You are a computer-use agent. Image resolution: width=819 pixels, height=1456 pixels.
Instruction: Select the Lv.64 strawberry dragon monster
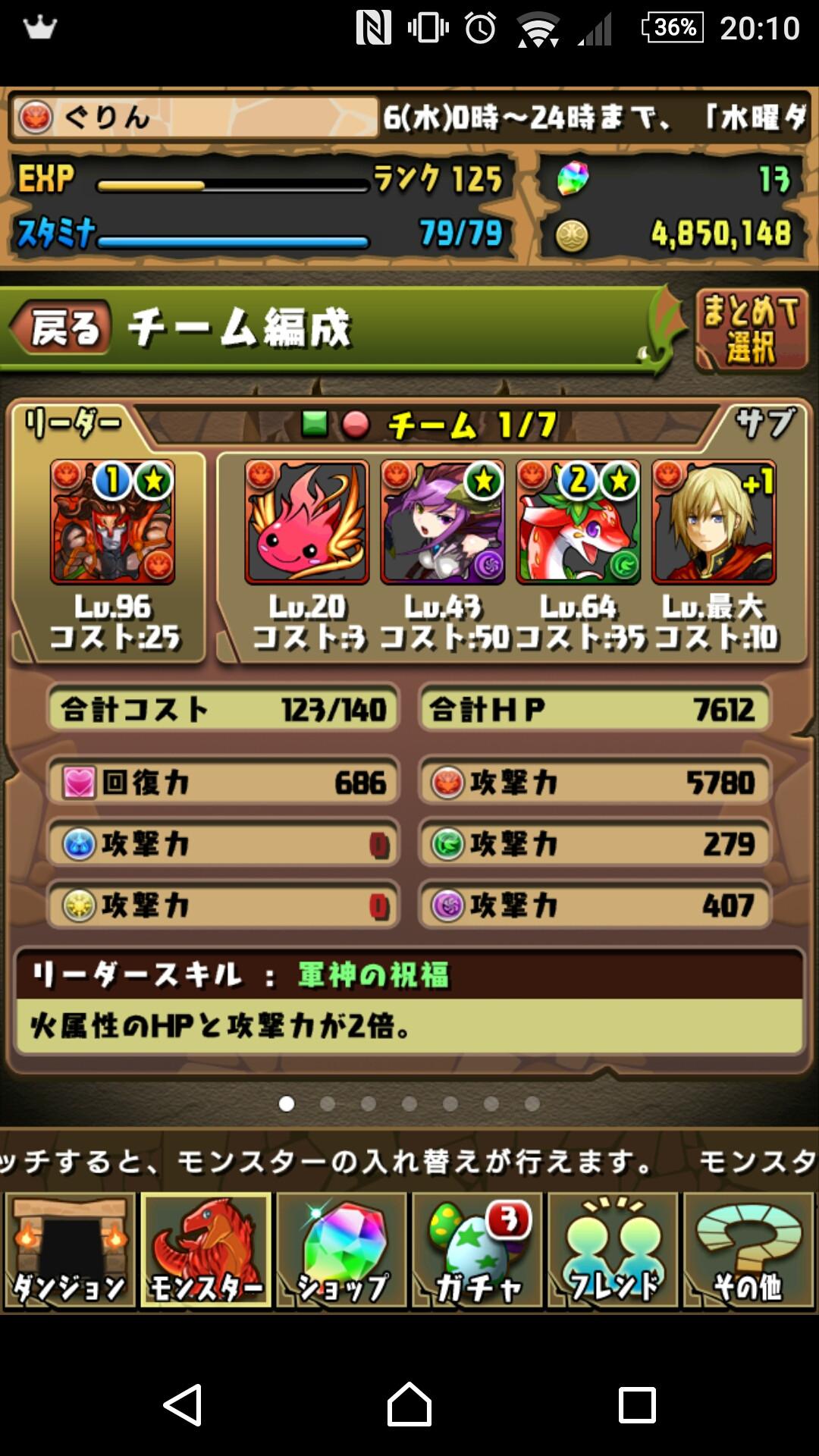coord(579,522)
